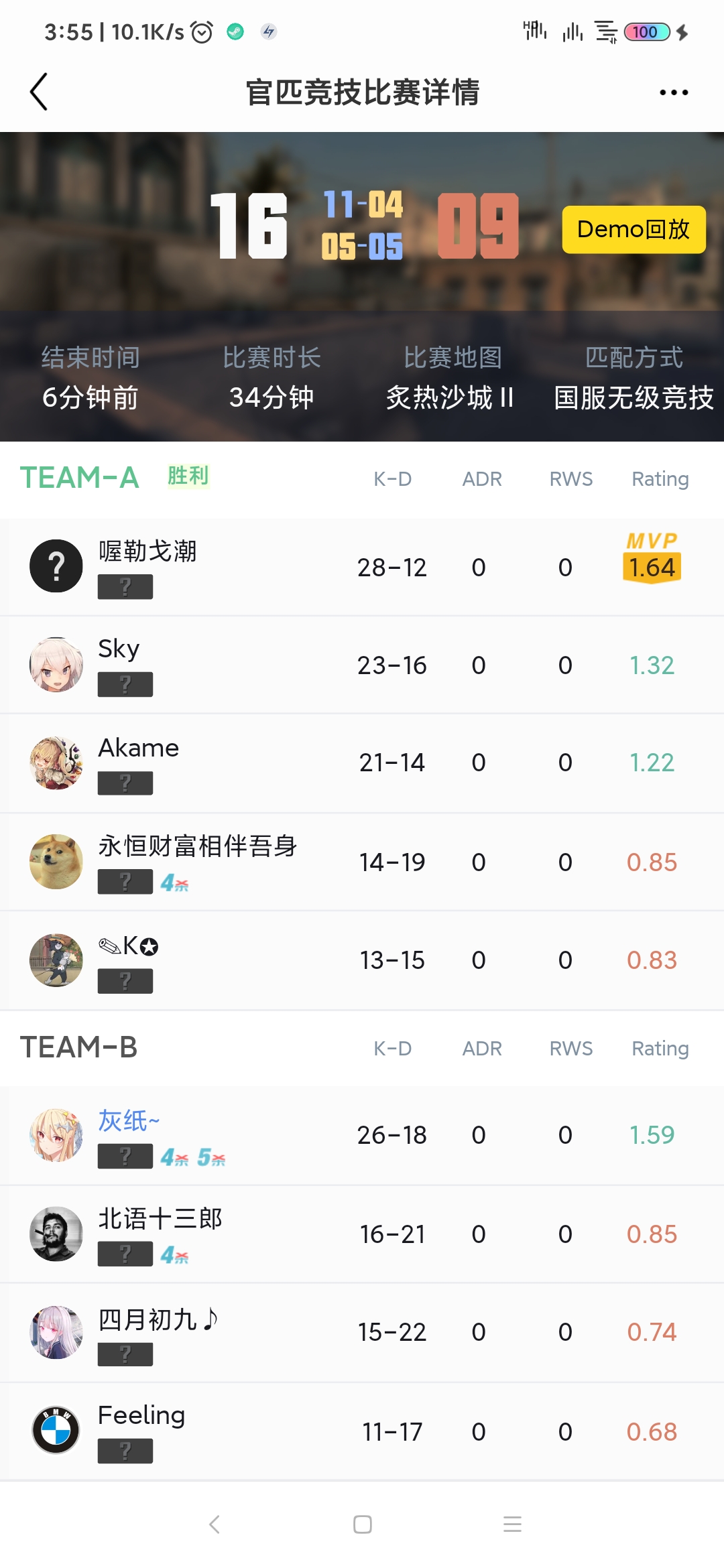Tap the Demo回放 button
Screen dimensions: 724x1568
coord(633,229)
